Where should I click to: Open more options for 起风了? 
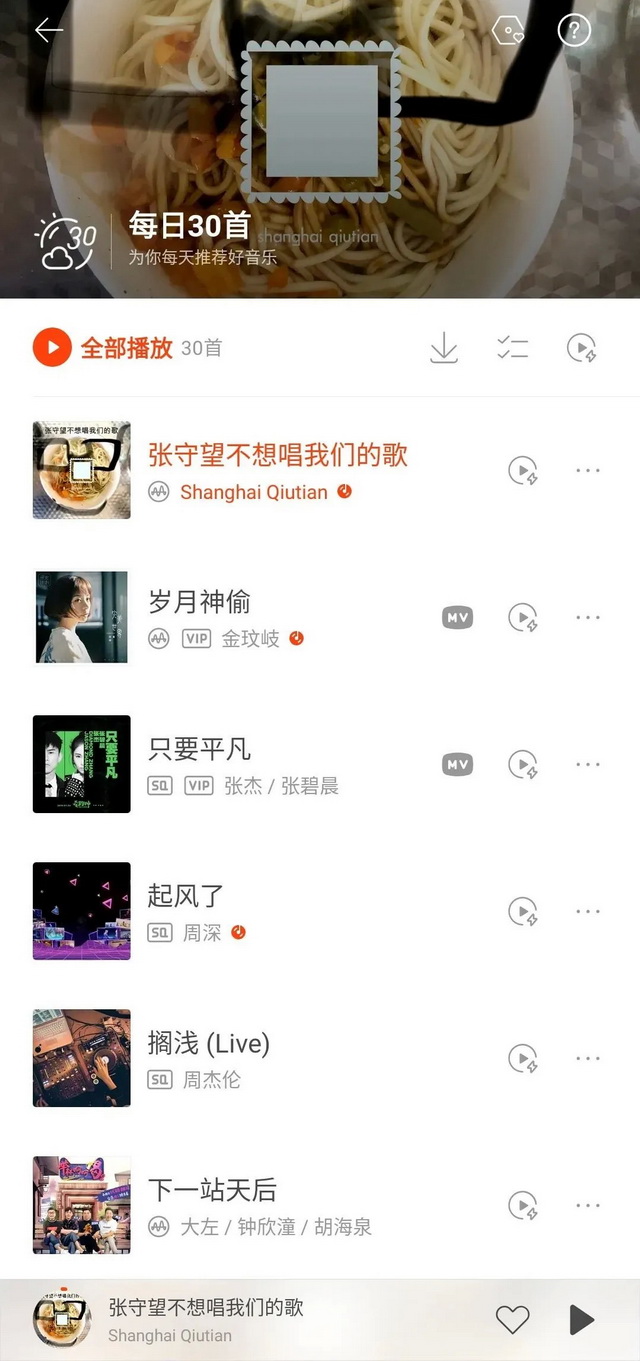pyautogui.click(x=588, y=912)
